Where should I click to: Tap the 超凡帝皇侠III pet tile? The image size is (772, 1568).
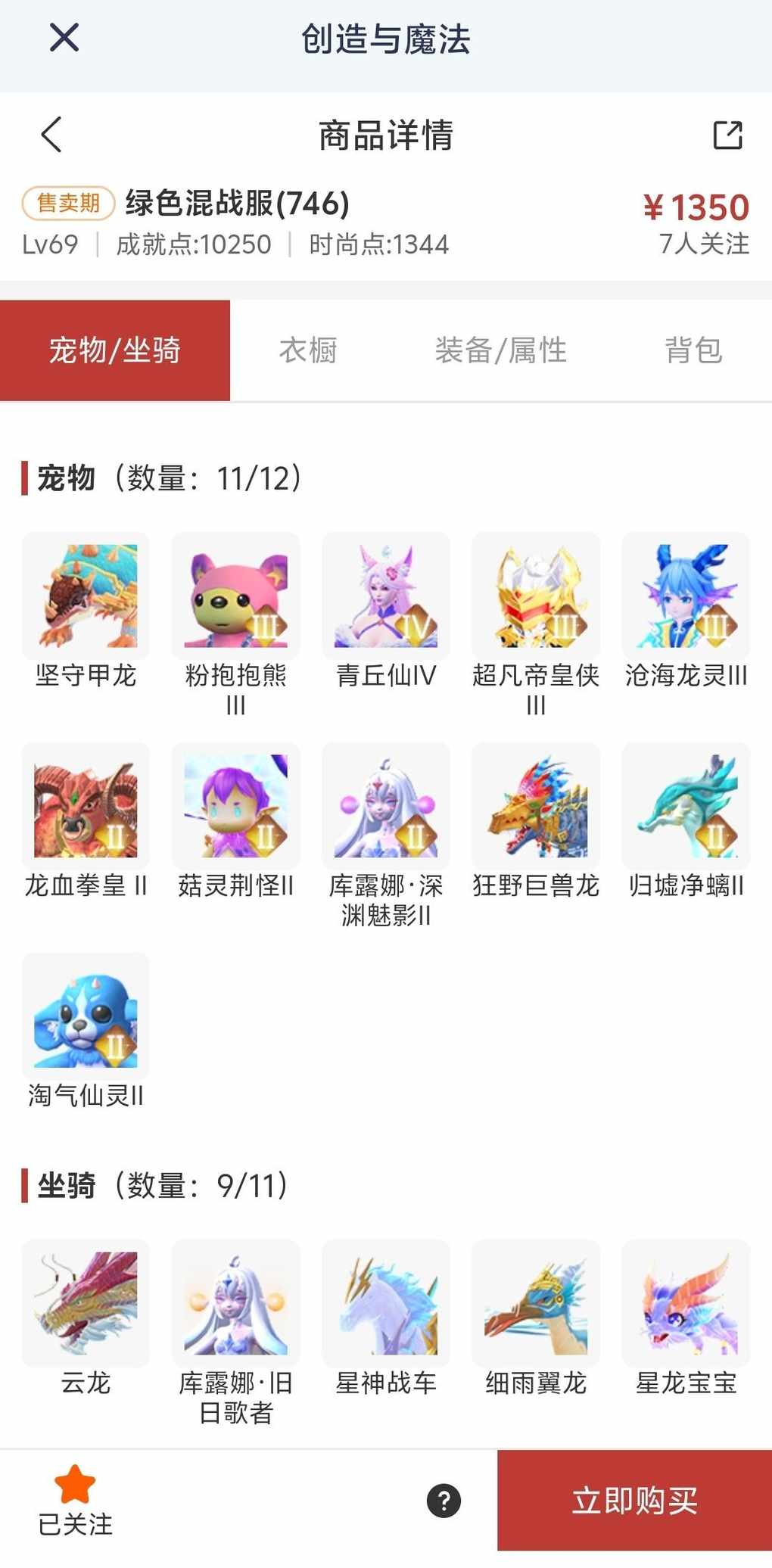536,596
